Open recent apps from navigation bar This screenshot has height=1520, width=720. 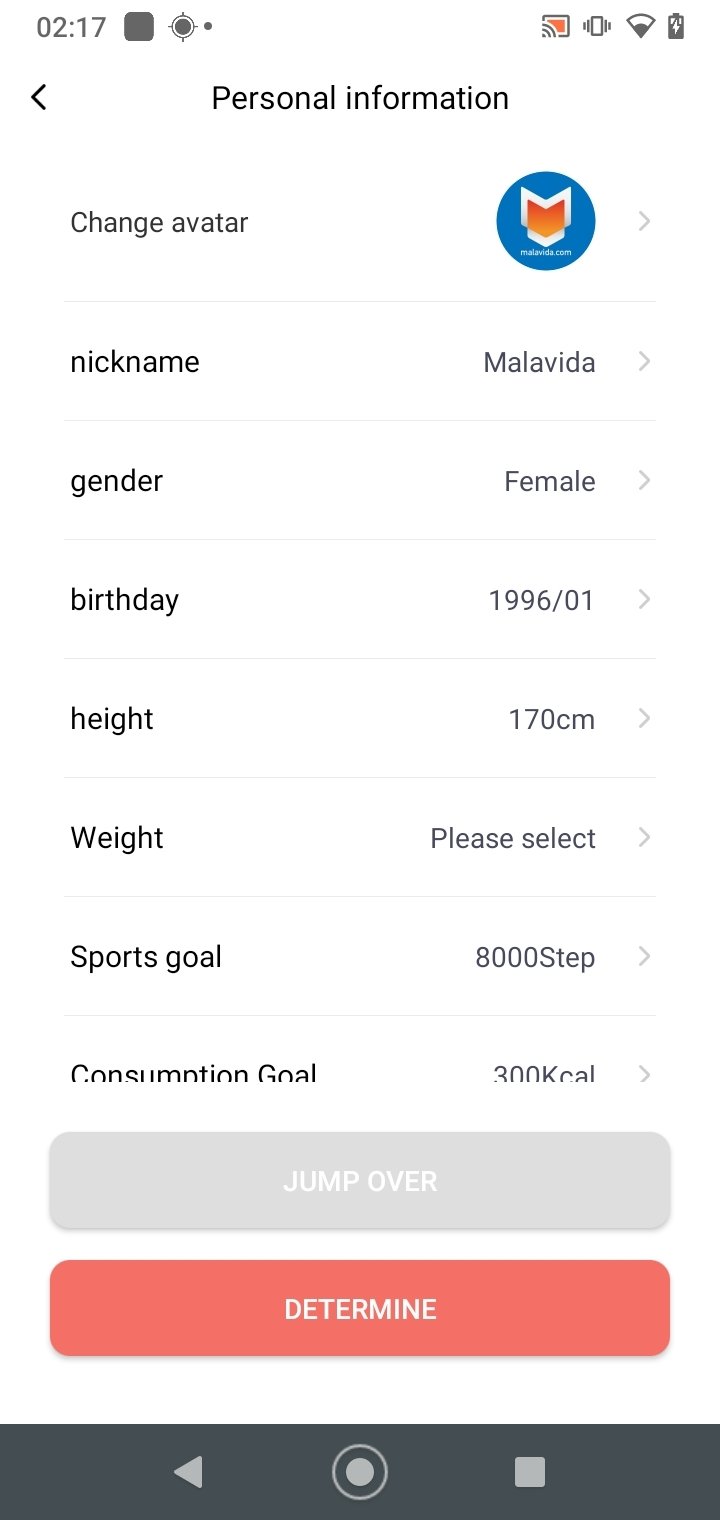coord(529,1471)
